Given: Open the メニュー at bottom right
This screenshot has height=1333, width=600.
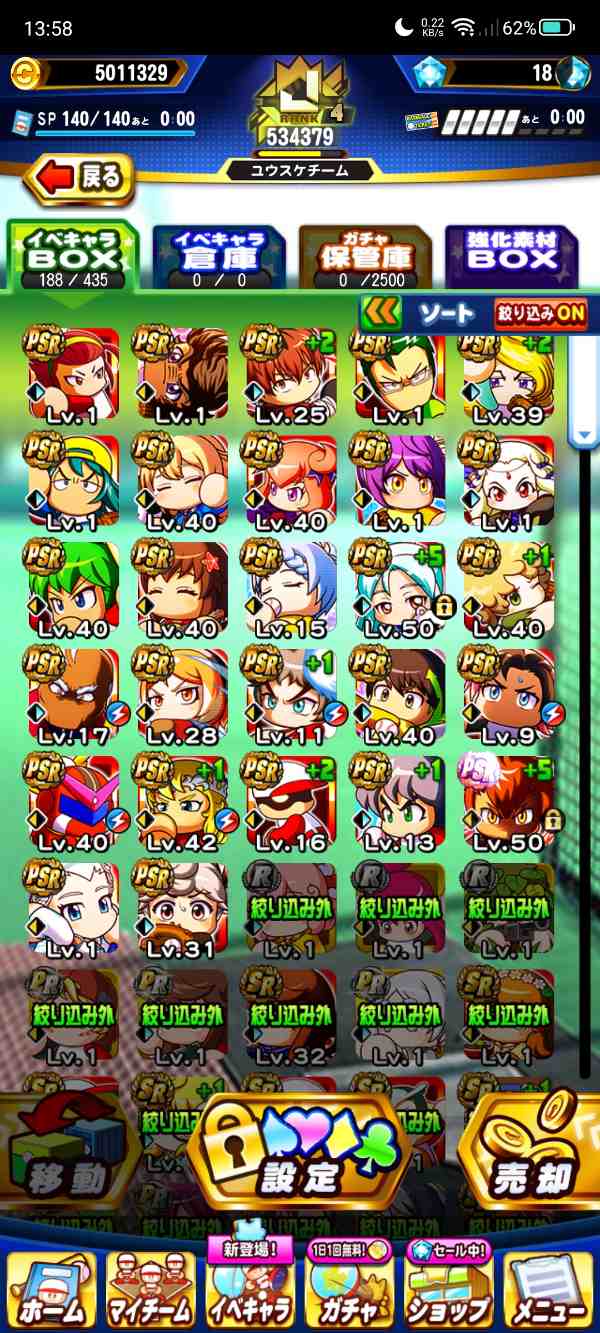Looking at the screenshot, I should pyautogui.click(x=549, y=1290).
